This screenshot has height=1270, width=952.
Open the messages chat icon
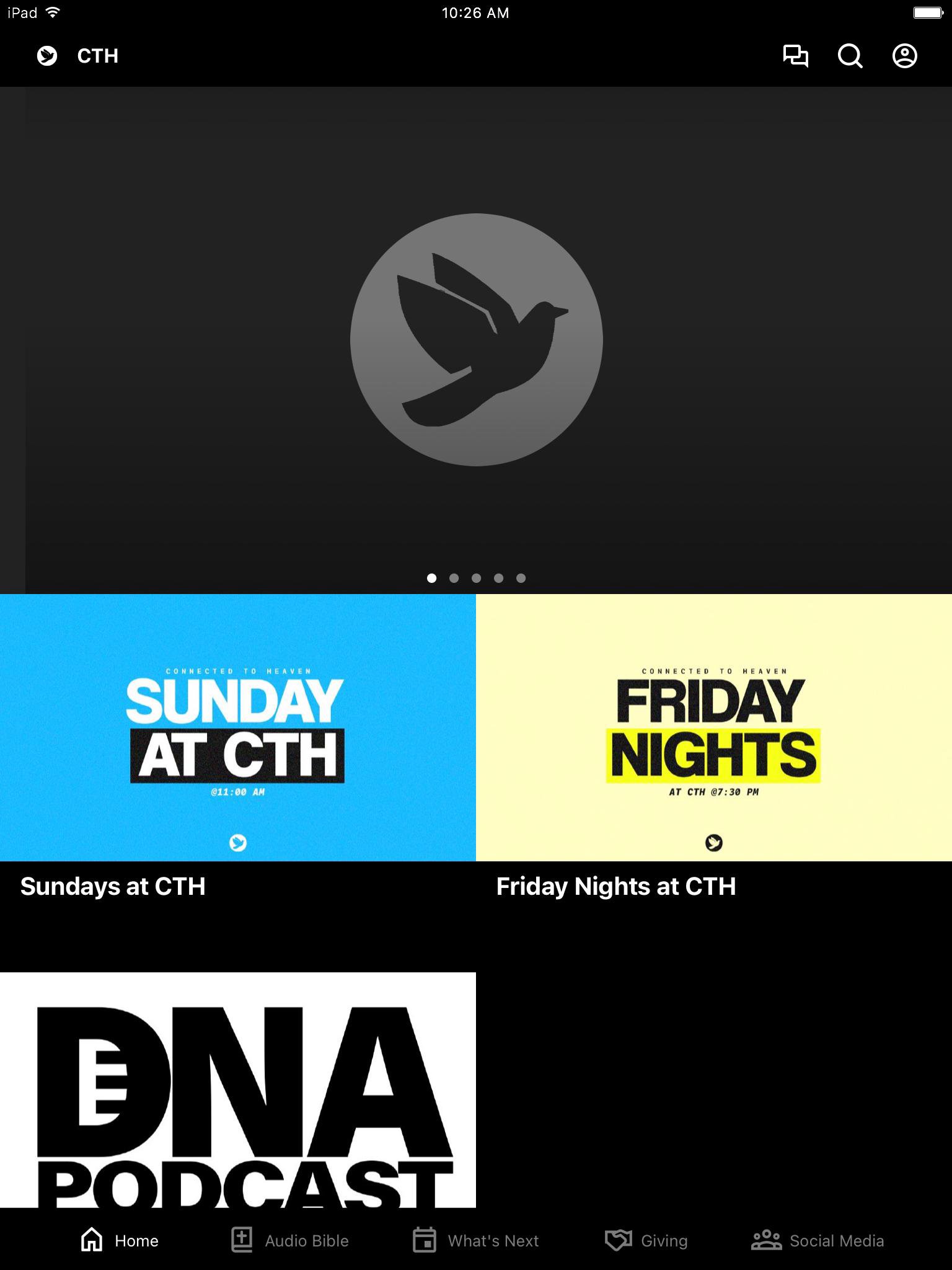795,56
